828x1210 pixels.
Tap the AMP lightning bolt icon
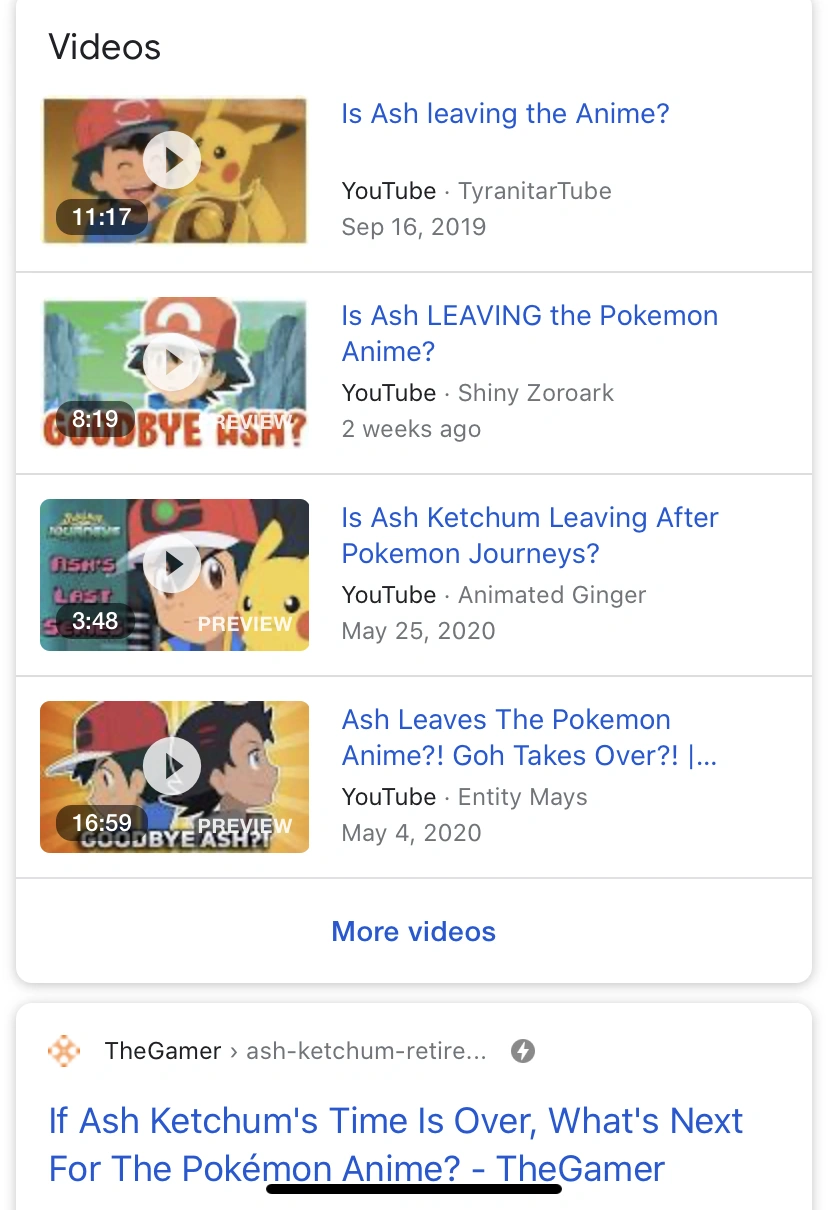522,1051
